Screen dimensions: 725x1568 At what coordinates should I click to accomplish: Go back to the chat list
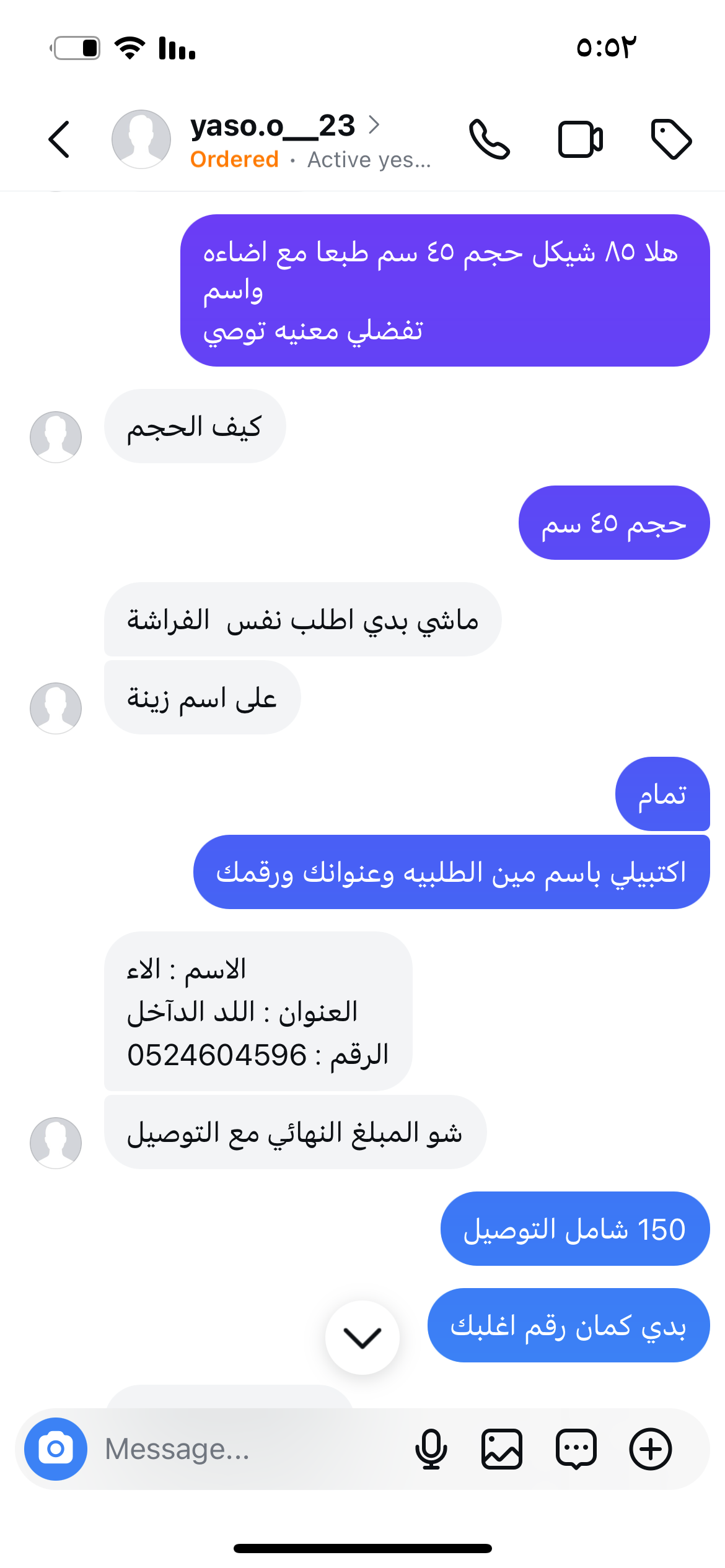point(59,139)
